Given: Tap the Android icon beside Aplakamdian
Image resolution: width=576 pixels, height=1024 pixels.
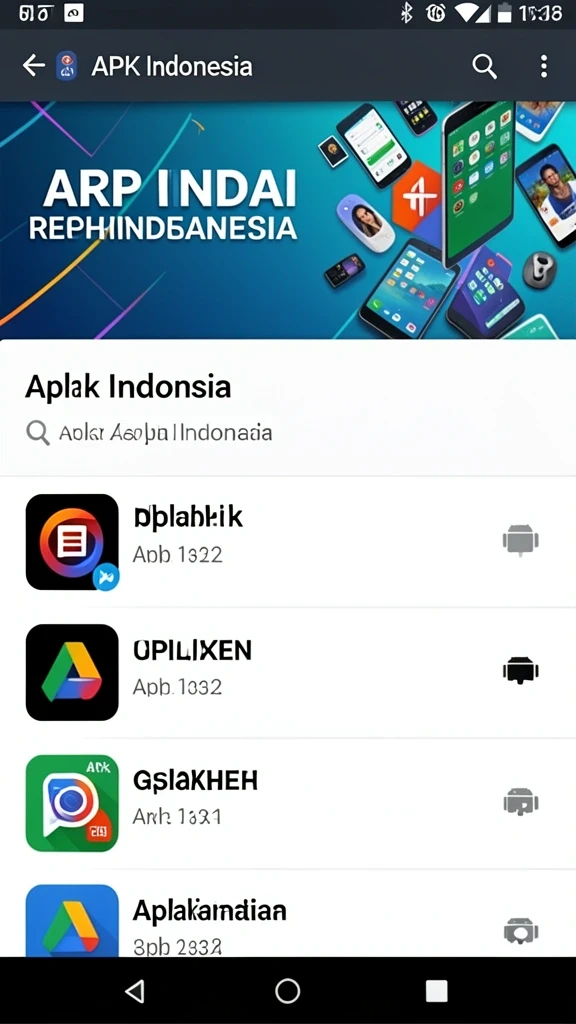Looking at the screenshot, I should (520, 931).
